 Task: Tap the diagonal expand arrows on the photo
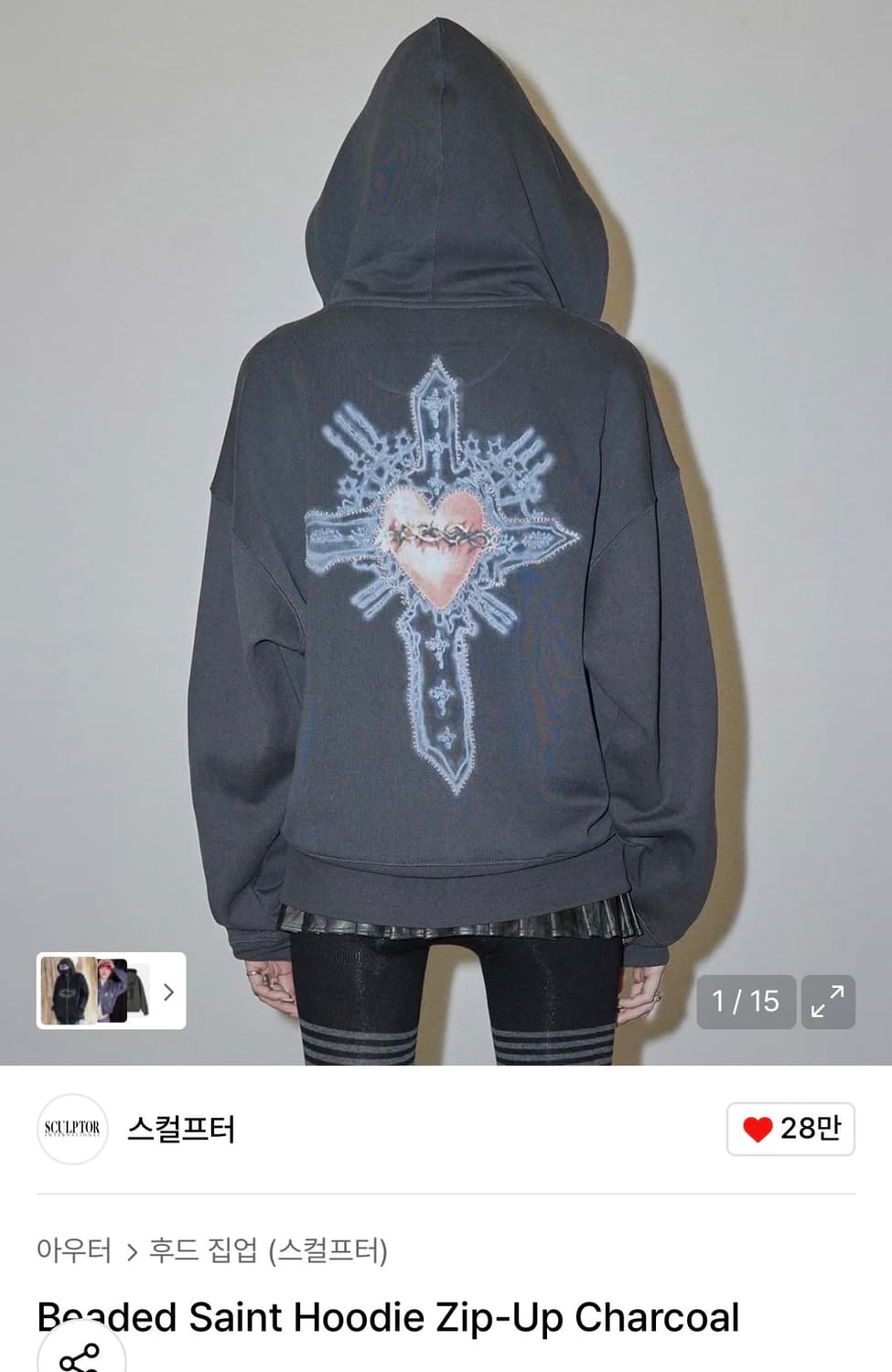[x=829, y=1002]
